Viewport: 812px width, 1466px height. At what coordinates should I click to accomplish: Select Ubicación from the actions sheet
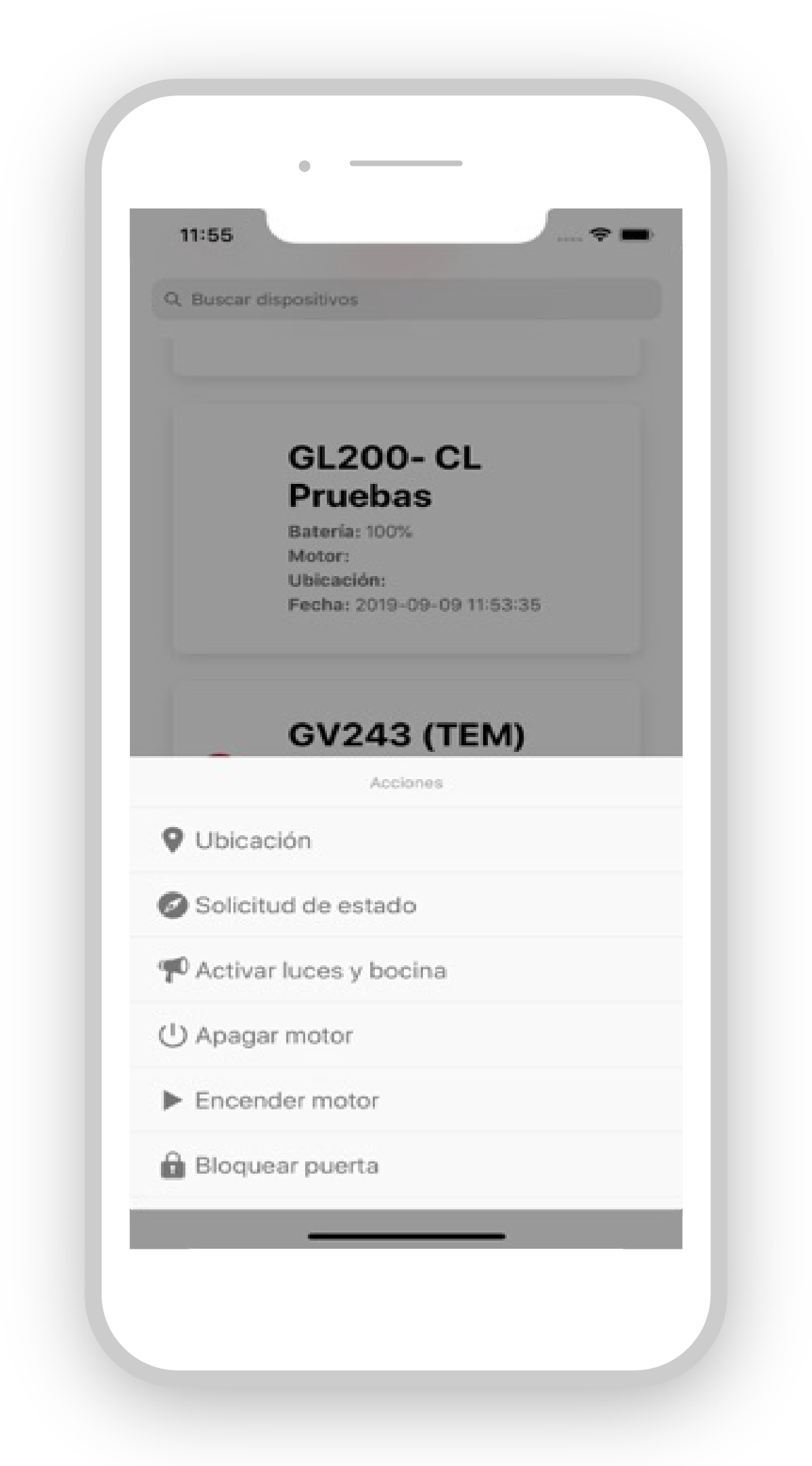point(253,840)
